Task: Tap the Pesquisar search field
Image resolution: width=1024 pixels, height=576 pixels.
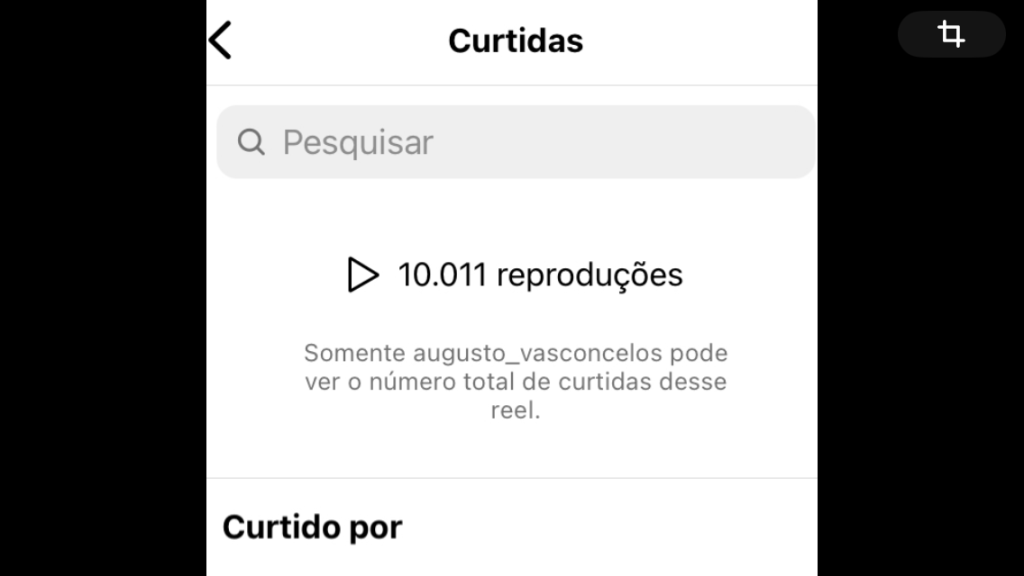Action: point(516,142)
